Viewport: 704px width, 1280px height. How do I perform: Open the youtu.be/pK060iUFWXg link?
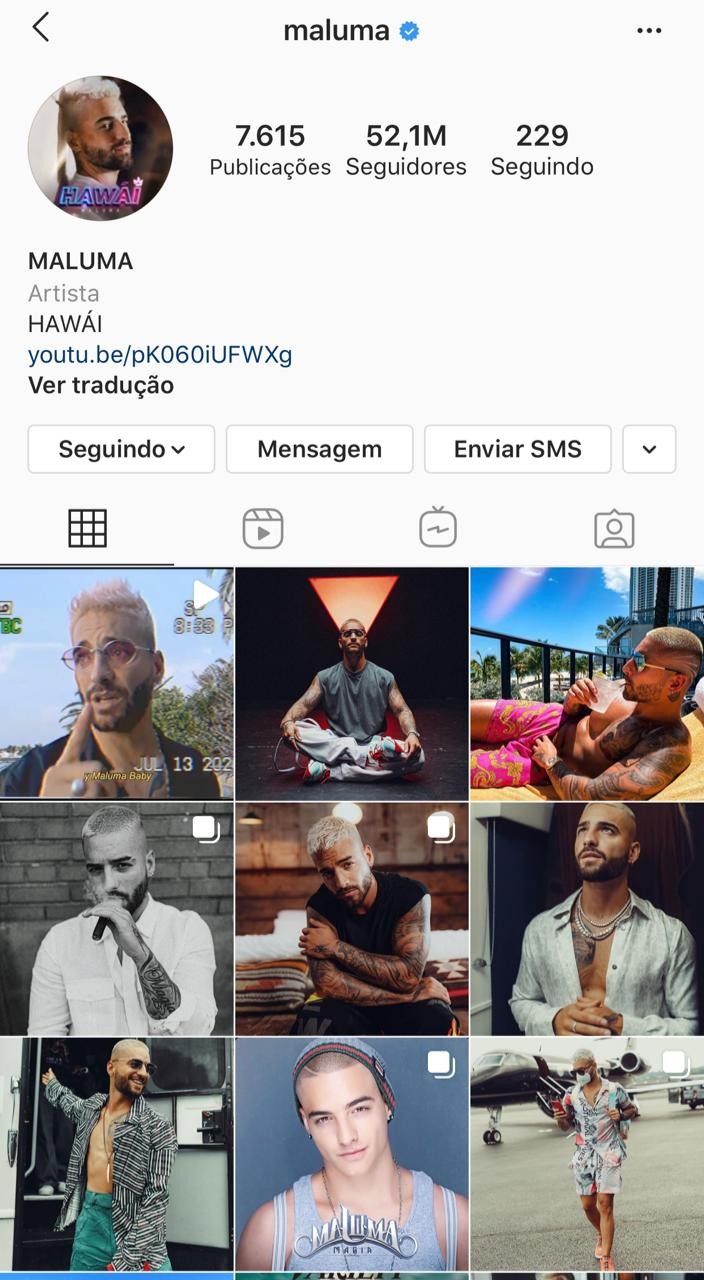pos(160,355)
